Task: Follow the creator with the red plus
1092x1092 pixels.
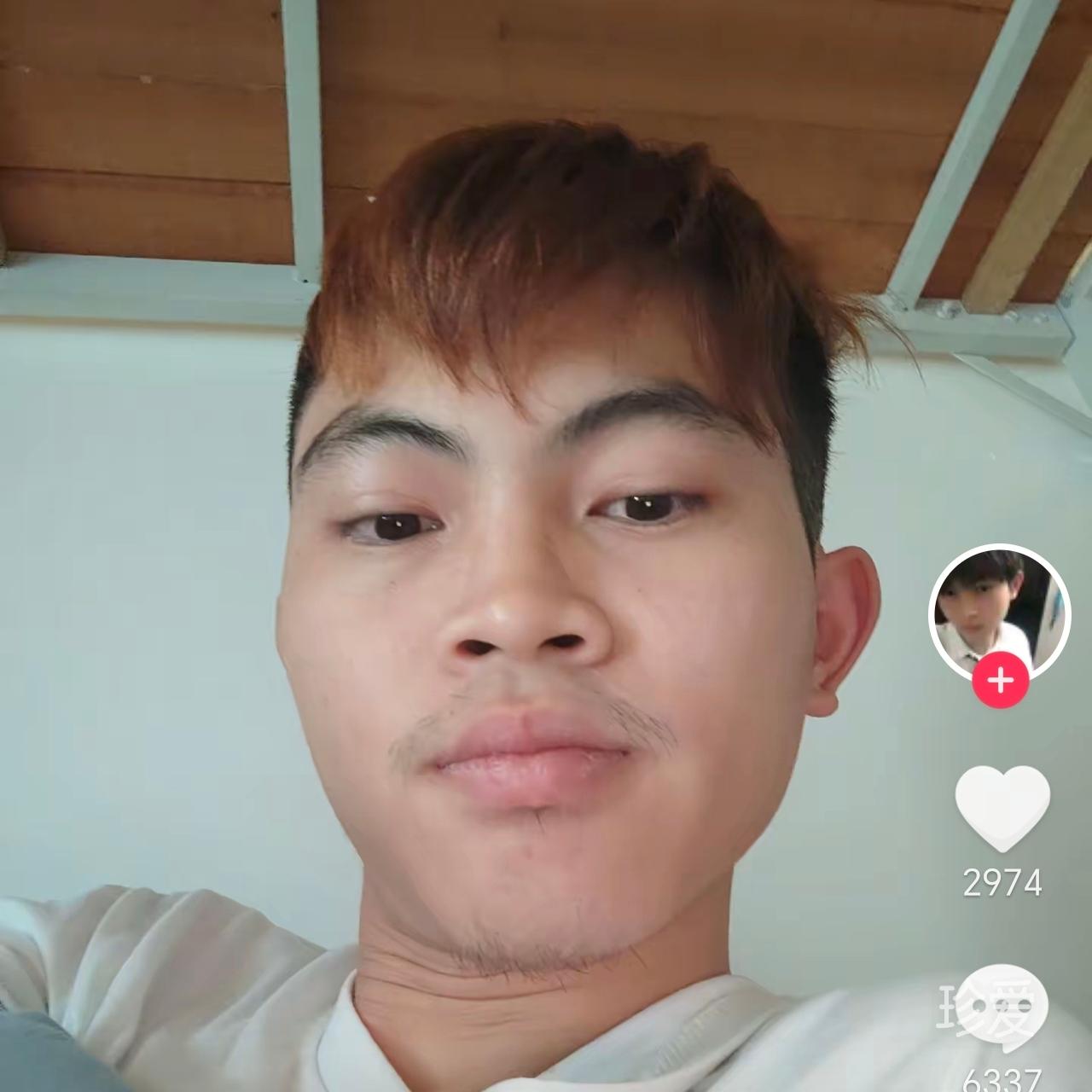Action: (x=1000, y=680)
